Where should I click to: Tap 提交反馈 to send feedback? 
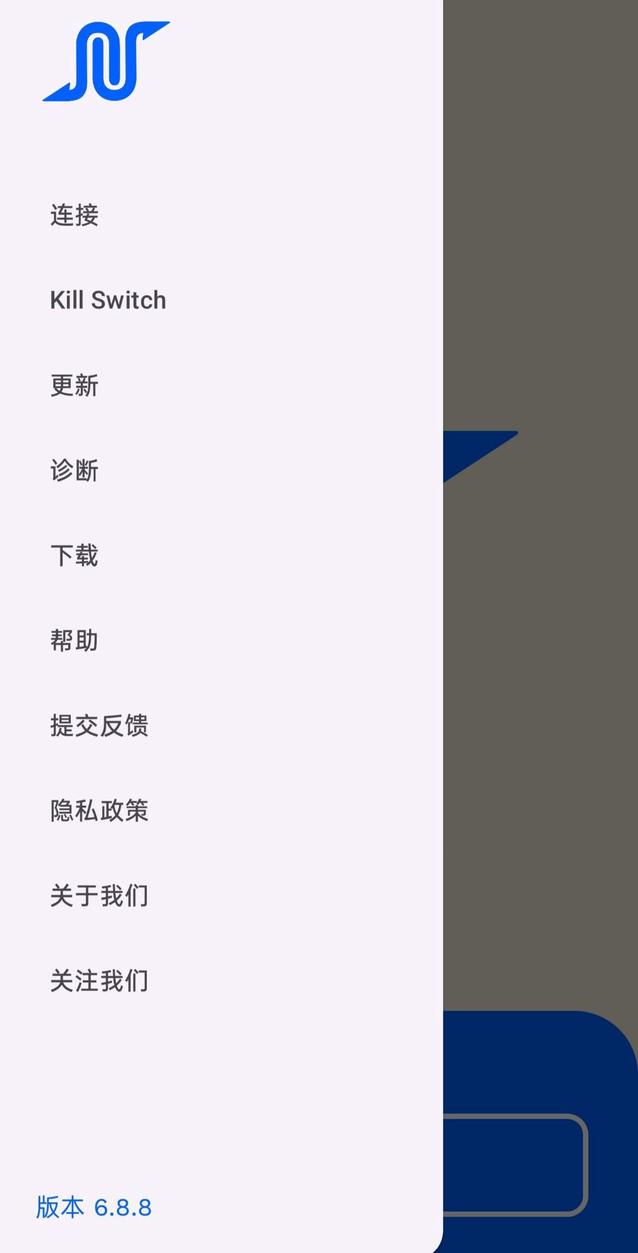99,725
